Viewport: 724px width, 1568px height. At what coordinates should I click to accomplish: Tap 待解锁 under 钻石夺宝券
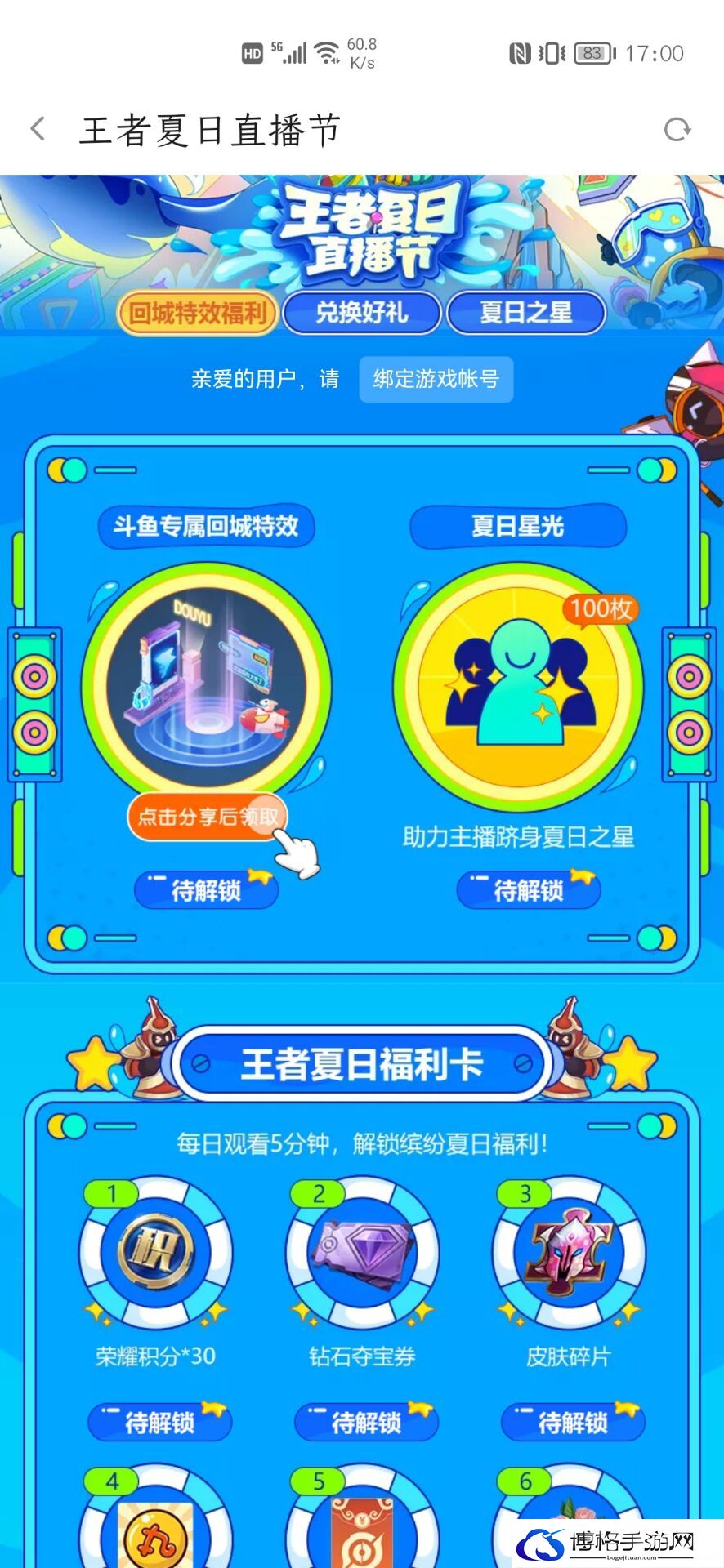pyautogui.click(x=366, y=1423)
